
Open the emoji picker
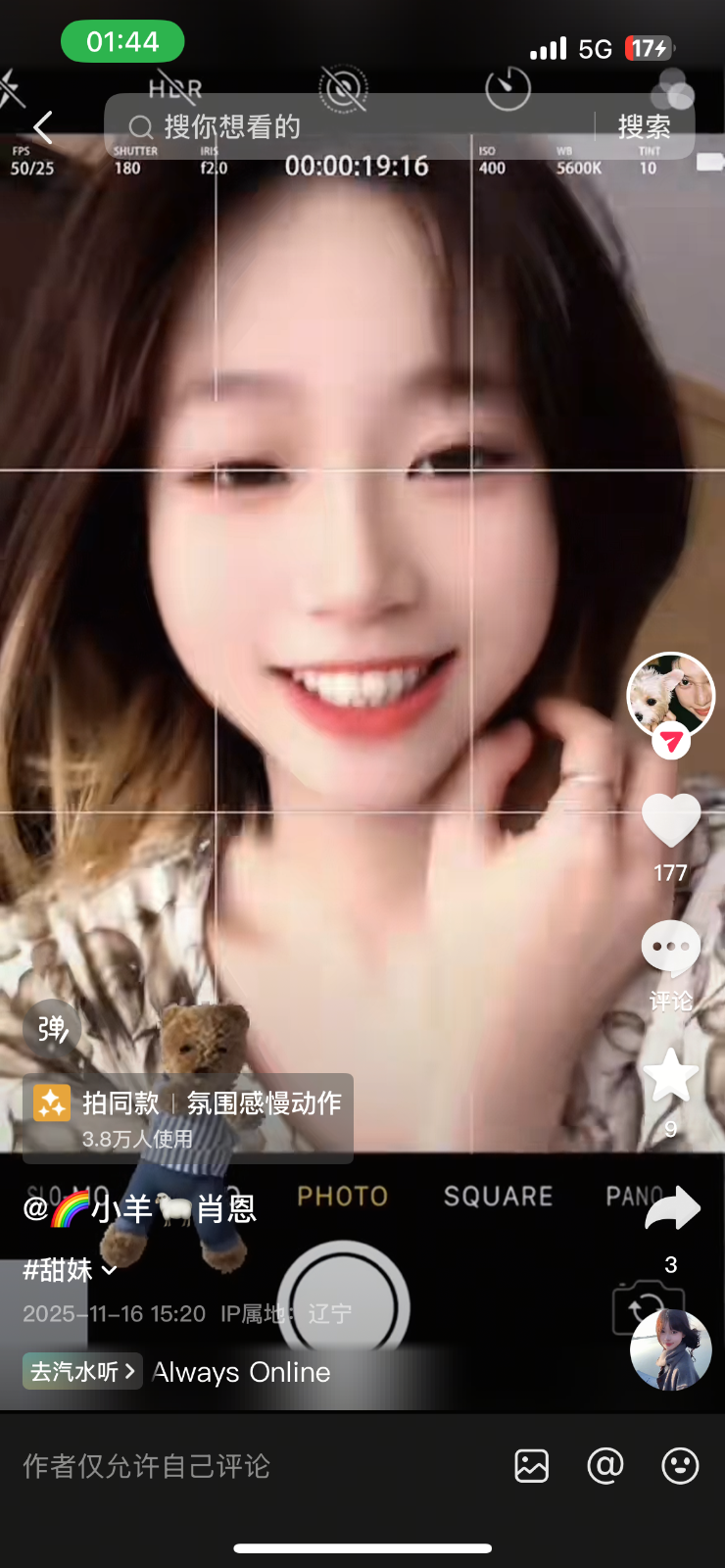[x=680, y=1466]
